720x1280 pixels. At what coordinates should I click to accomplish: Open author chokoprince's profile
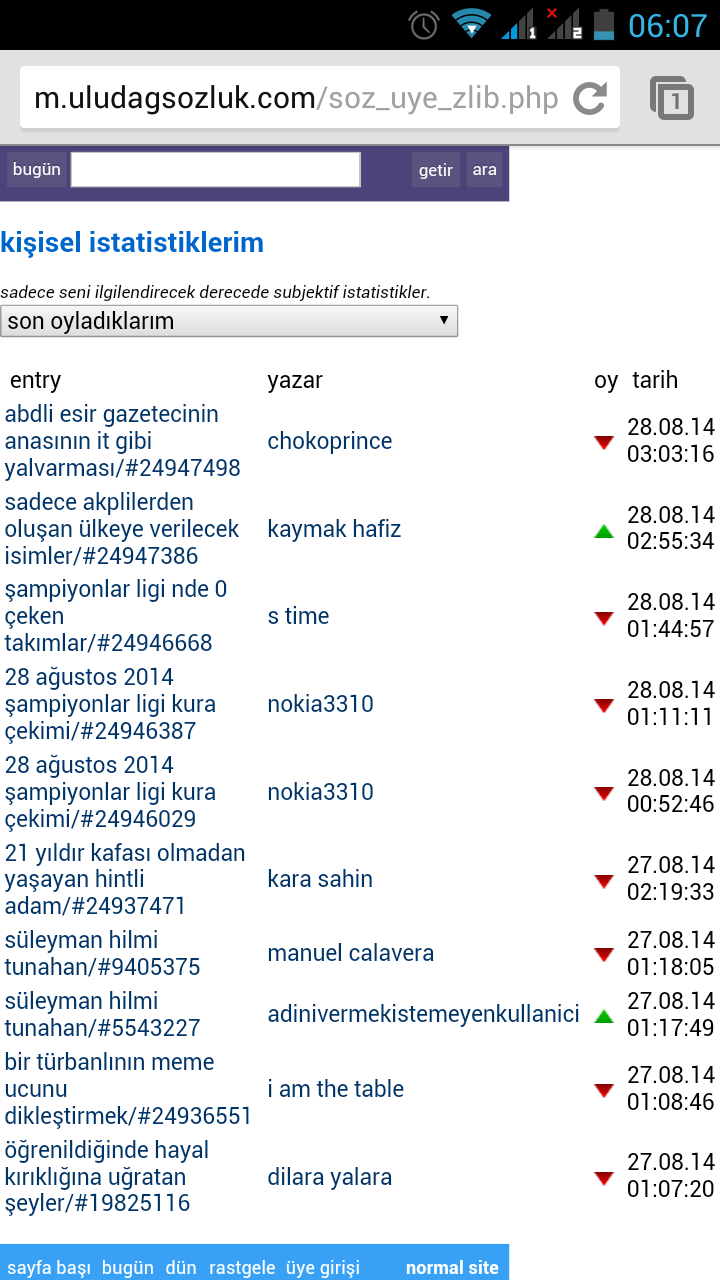click(x=329, y=441)
